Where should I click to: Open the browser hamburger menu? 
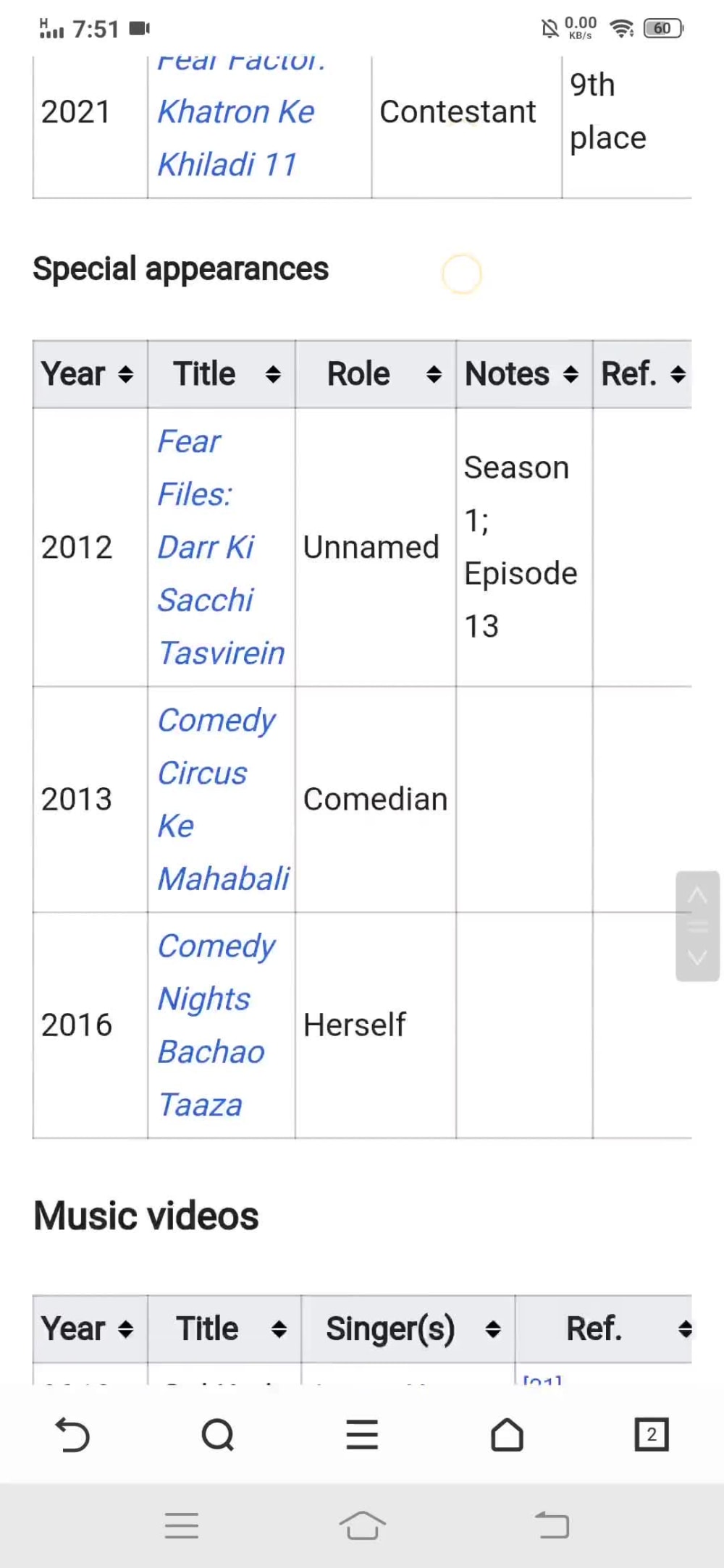pyautogui.click(x=362, y=1435)
